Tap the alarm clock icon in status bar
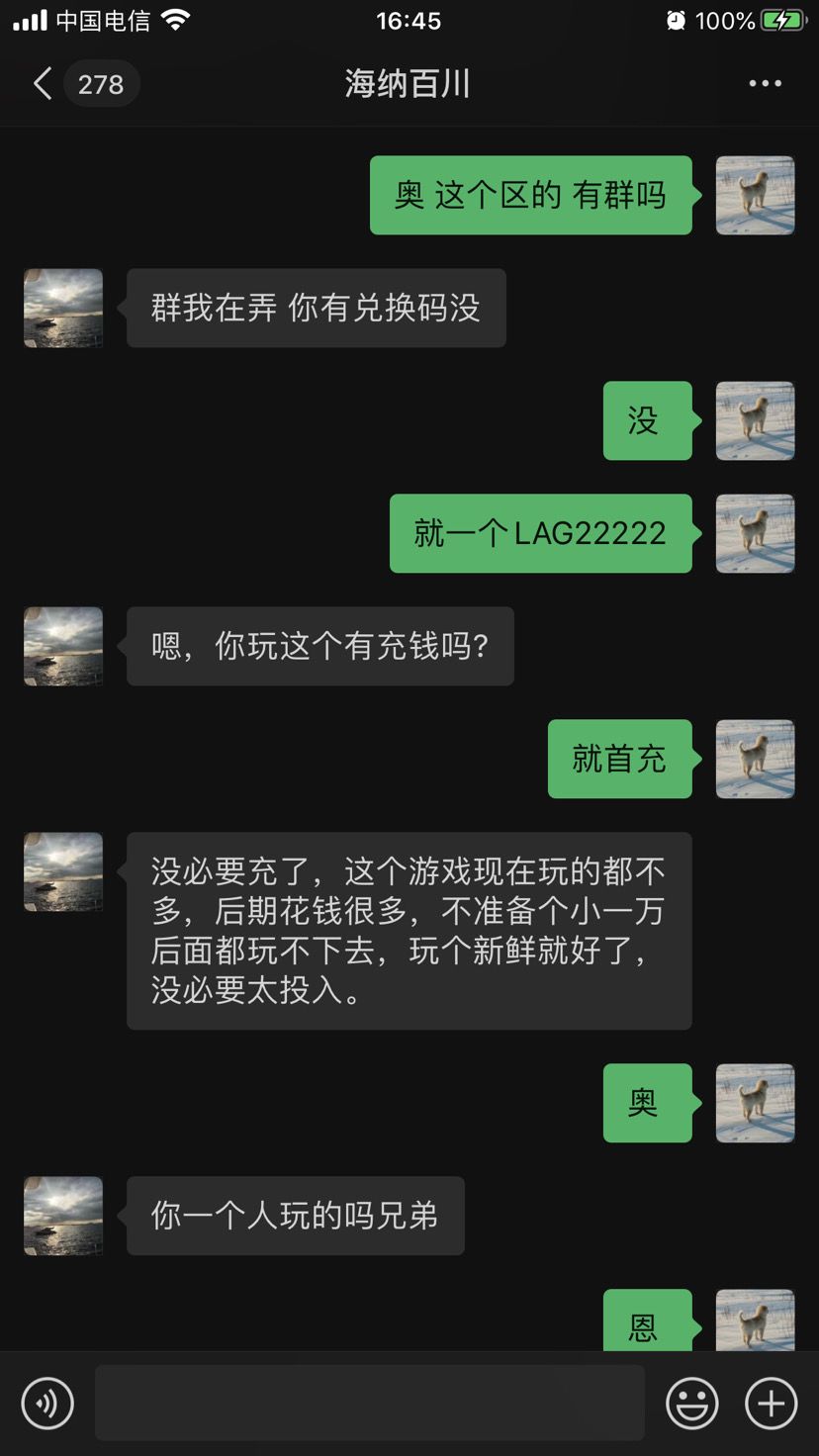Image resolution: width=819 pixels, height=1456 pixels. (677, 18)
